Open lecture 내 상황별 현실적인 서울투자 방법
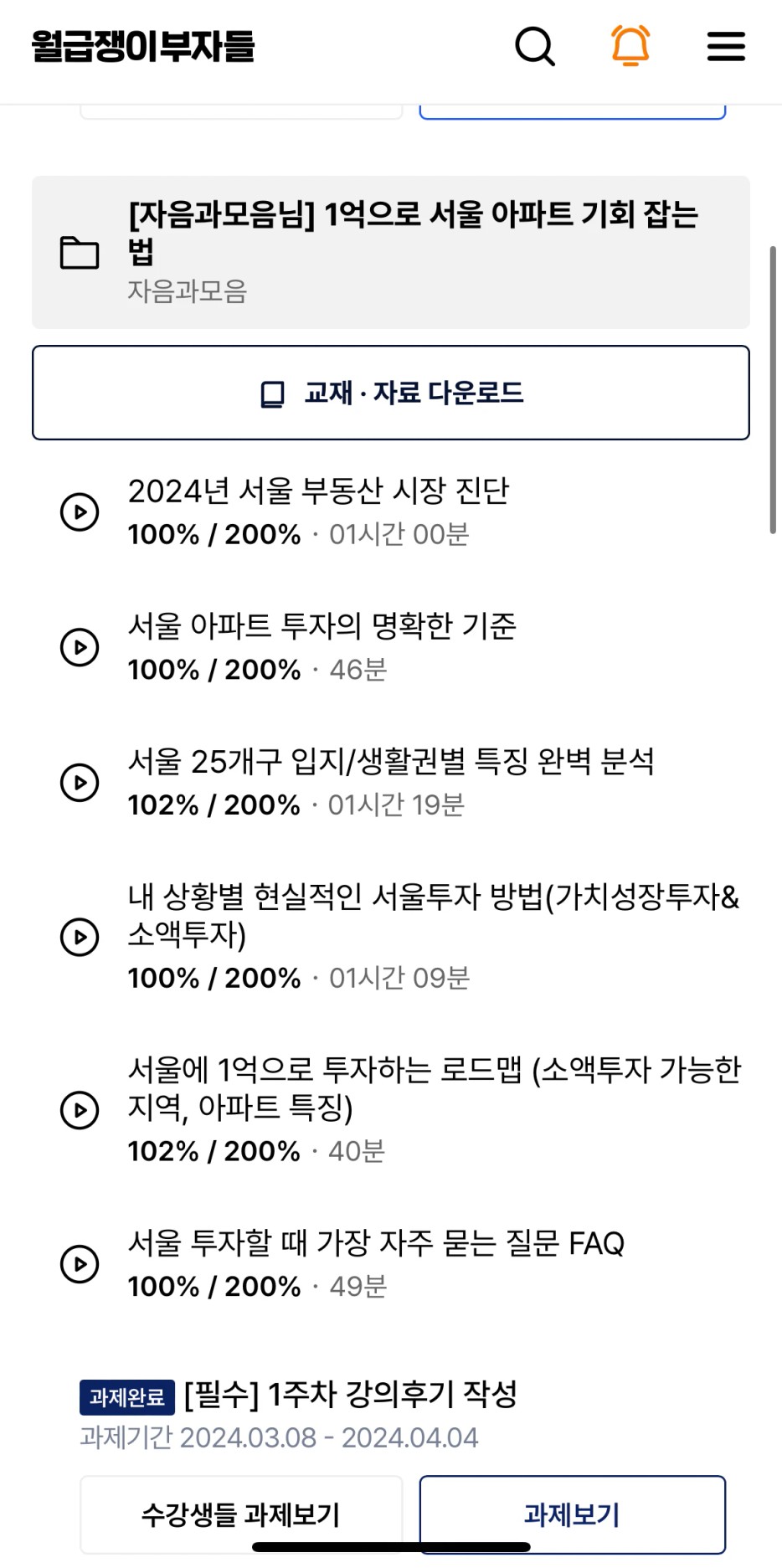782x1568 pixels. (391, 936)
